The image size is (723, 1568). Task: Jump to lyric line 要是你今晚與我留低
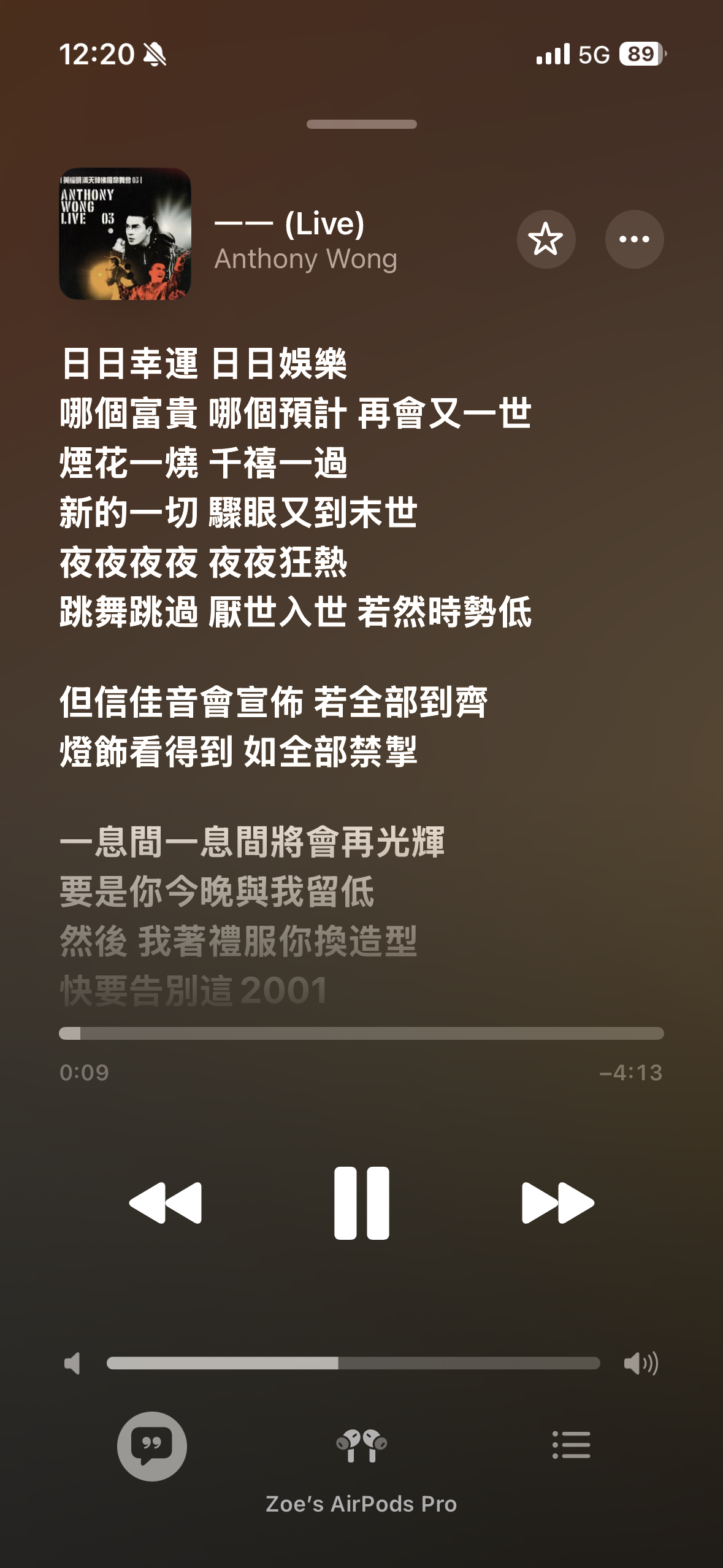tap(216, 892)
